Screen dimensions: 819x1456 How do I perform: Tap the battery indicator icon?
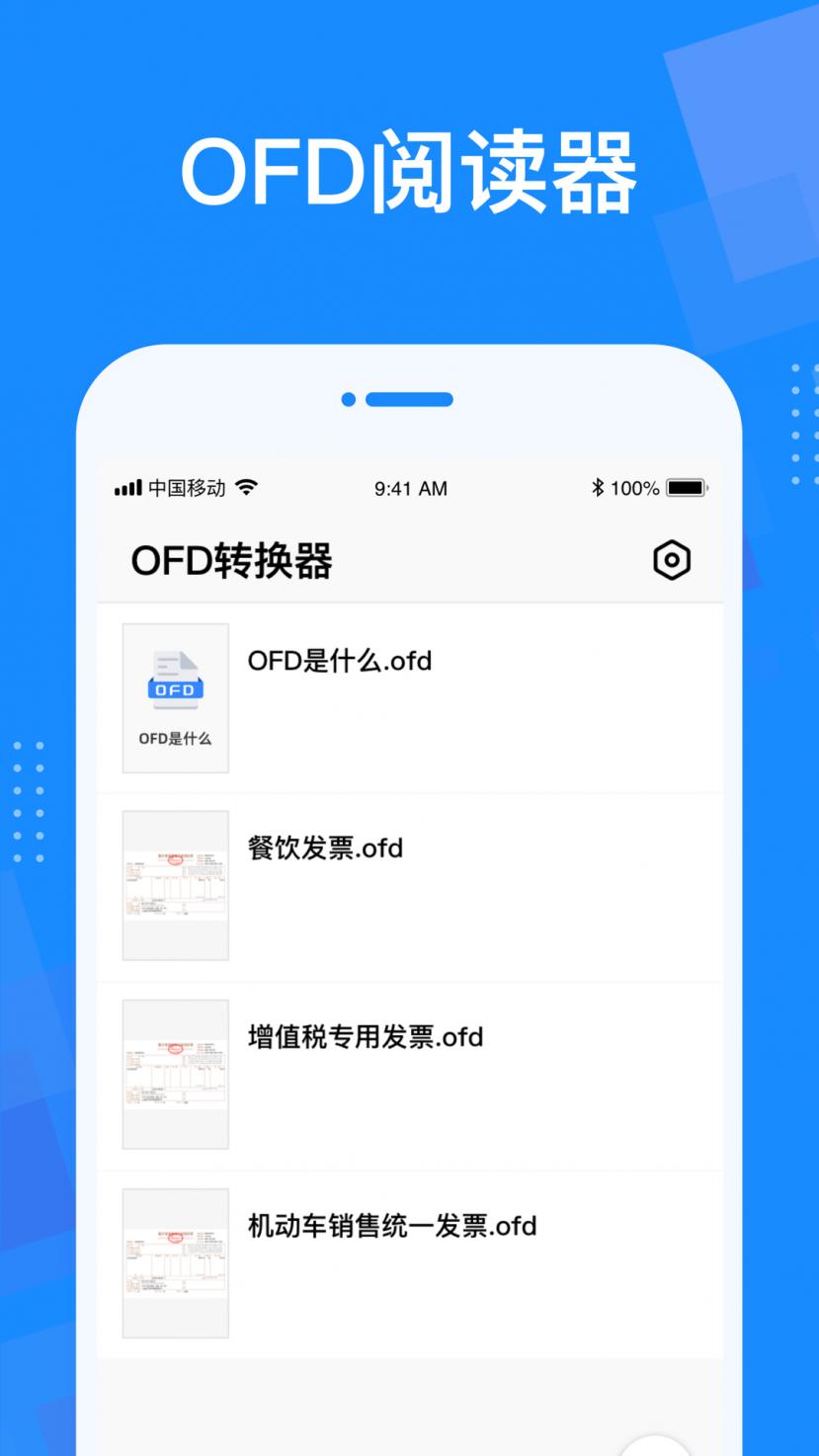point(688,486)
